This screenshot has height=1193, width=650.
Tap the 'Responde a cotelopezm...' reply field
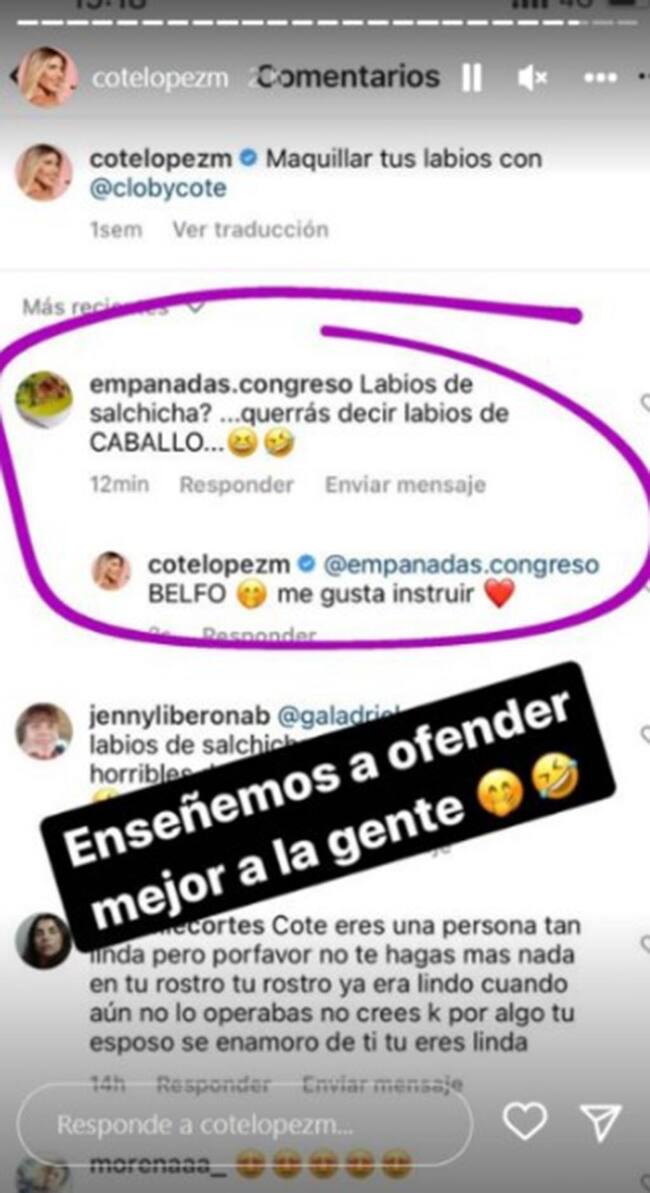tap(245, 1123)
